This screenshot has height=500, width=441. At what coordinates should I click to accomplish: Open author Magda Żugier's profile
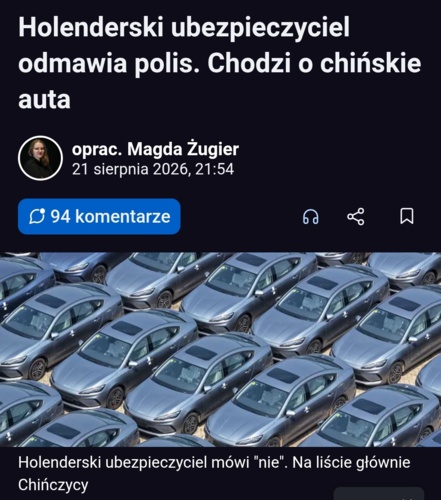tap(155, 149)
